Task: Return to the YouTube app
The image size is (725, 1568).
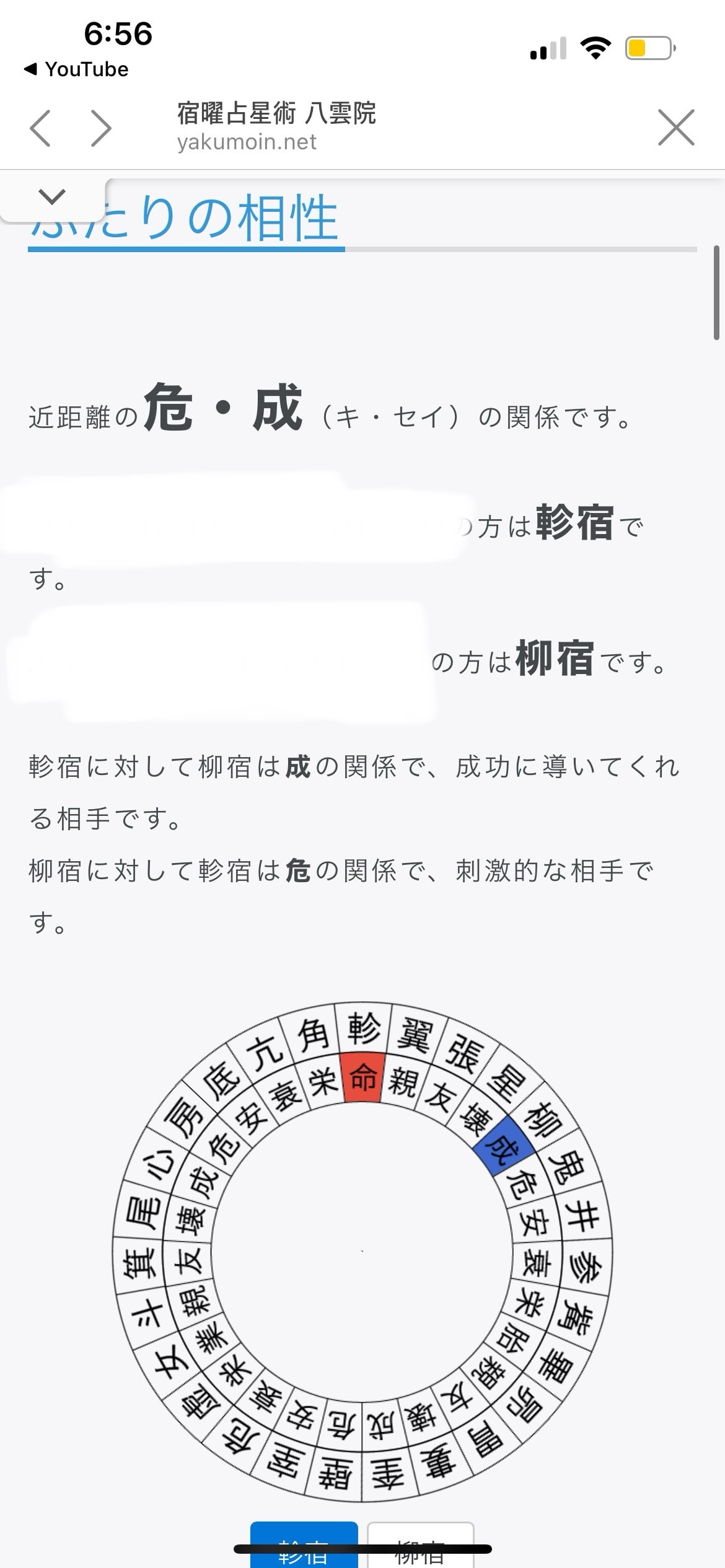Action: (x=76, y=69)
